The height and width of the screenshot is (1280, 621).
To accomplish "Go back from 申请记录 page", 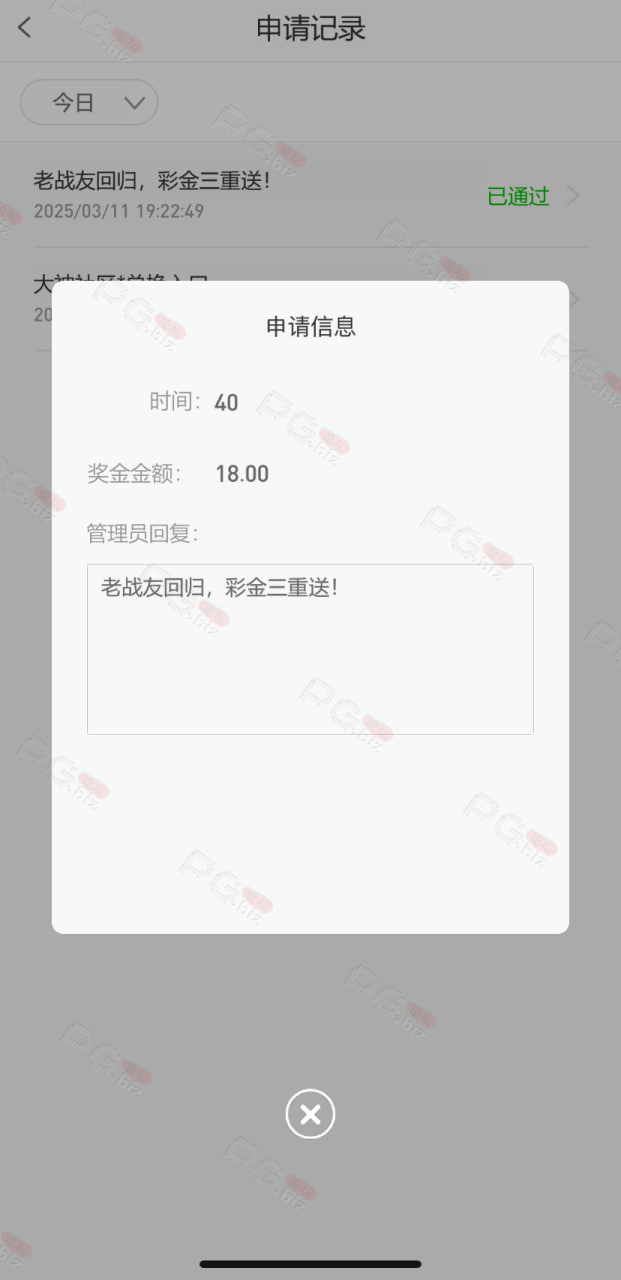I will point(25,28).
